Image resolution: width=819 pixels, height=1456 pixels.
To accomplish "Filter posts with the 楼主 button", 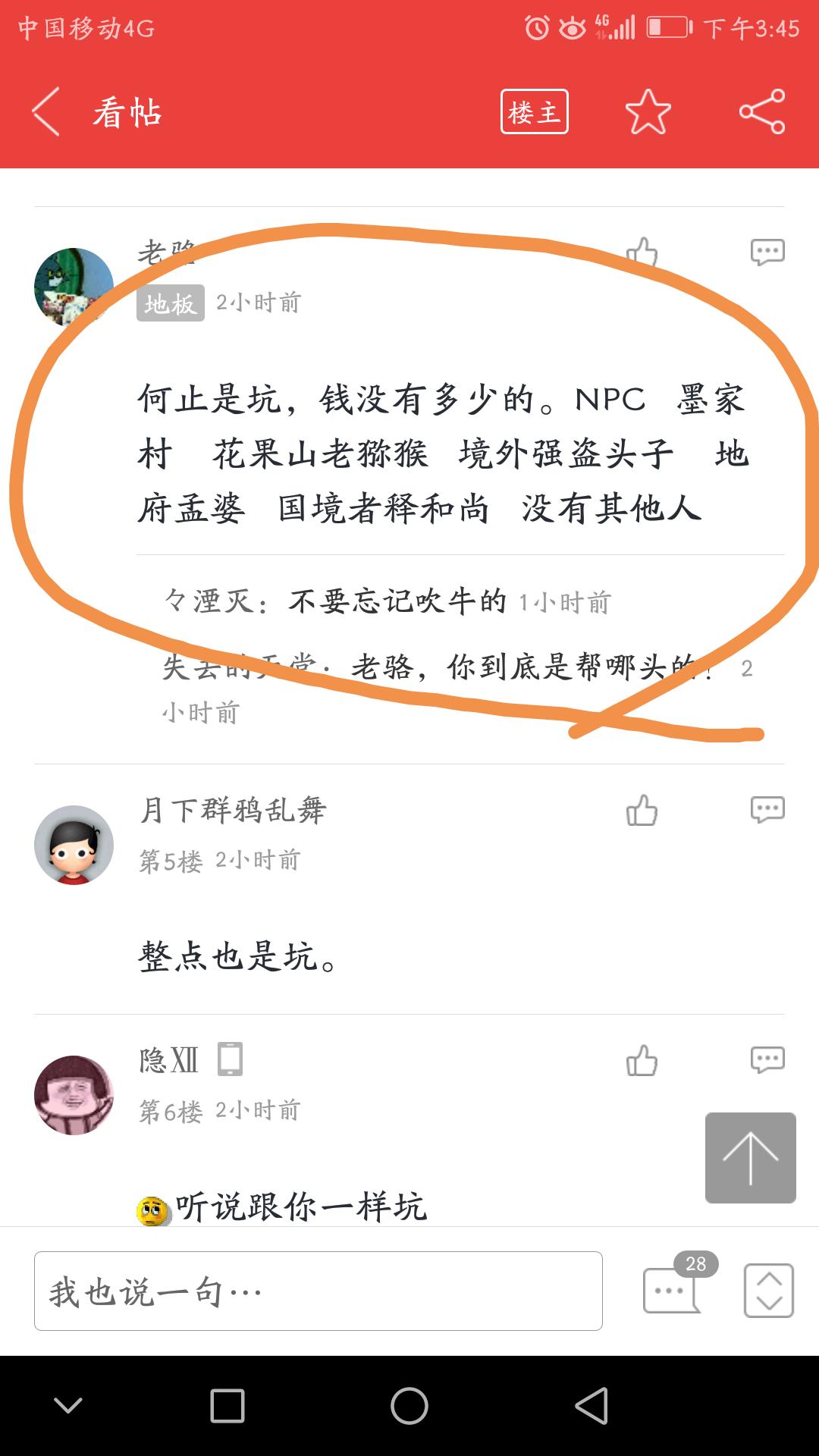I will pyautogui.click(x=534, y=112).
